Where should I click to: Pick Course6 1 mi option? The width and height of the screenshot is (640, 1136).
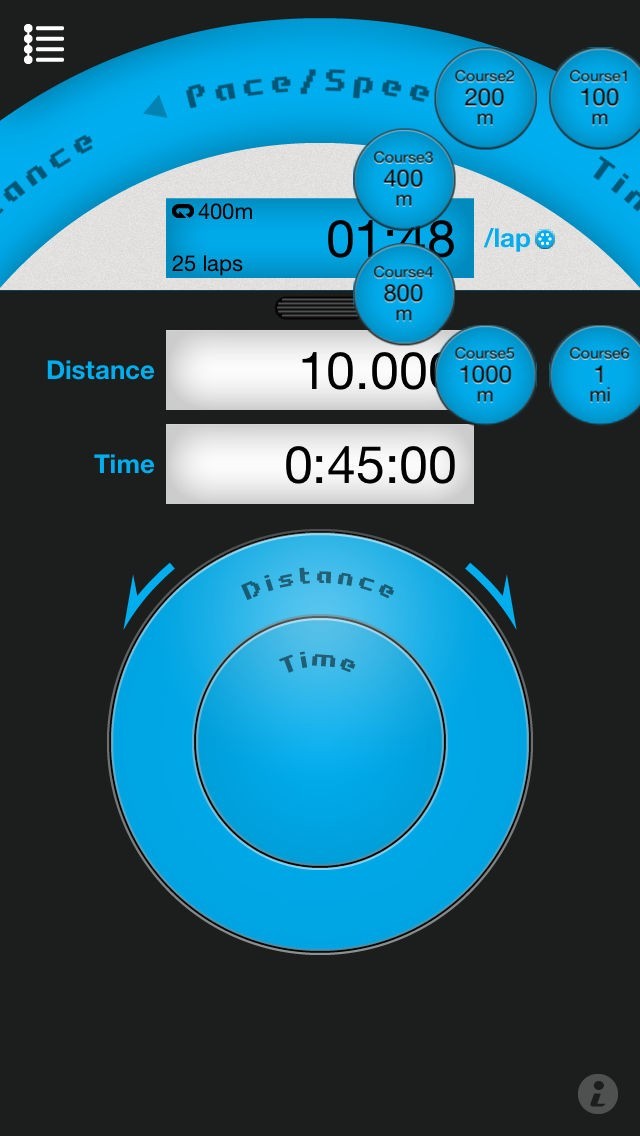pyautogui.click(x=598, y=375)
